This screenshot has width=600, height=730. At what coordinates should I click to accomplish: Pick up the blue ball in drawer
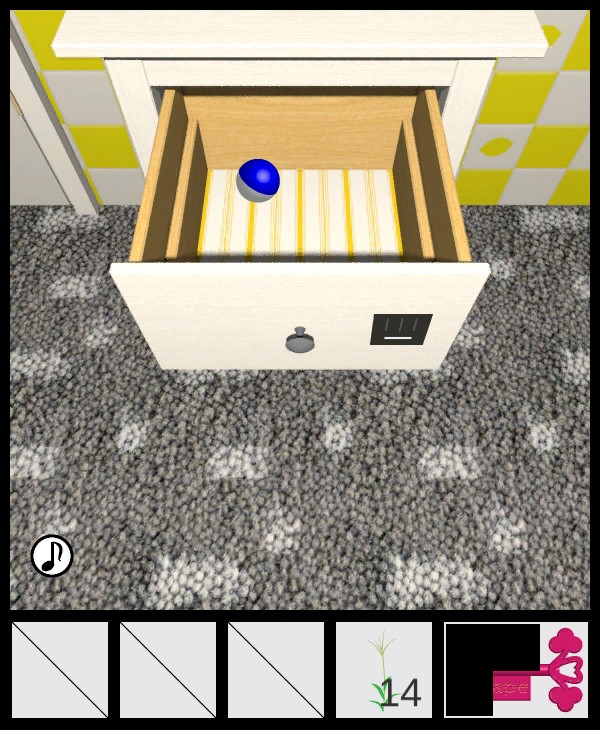tap(258, 180)
